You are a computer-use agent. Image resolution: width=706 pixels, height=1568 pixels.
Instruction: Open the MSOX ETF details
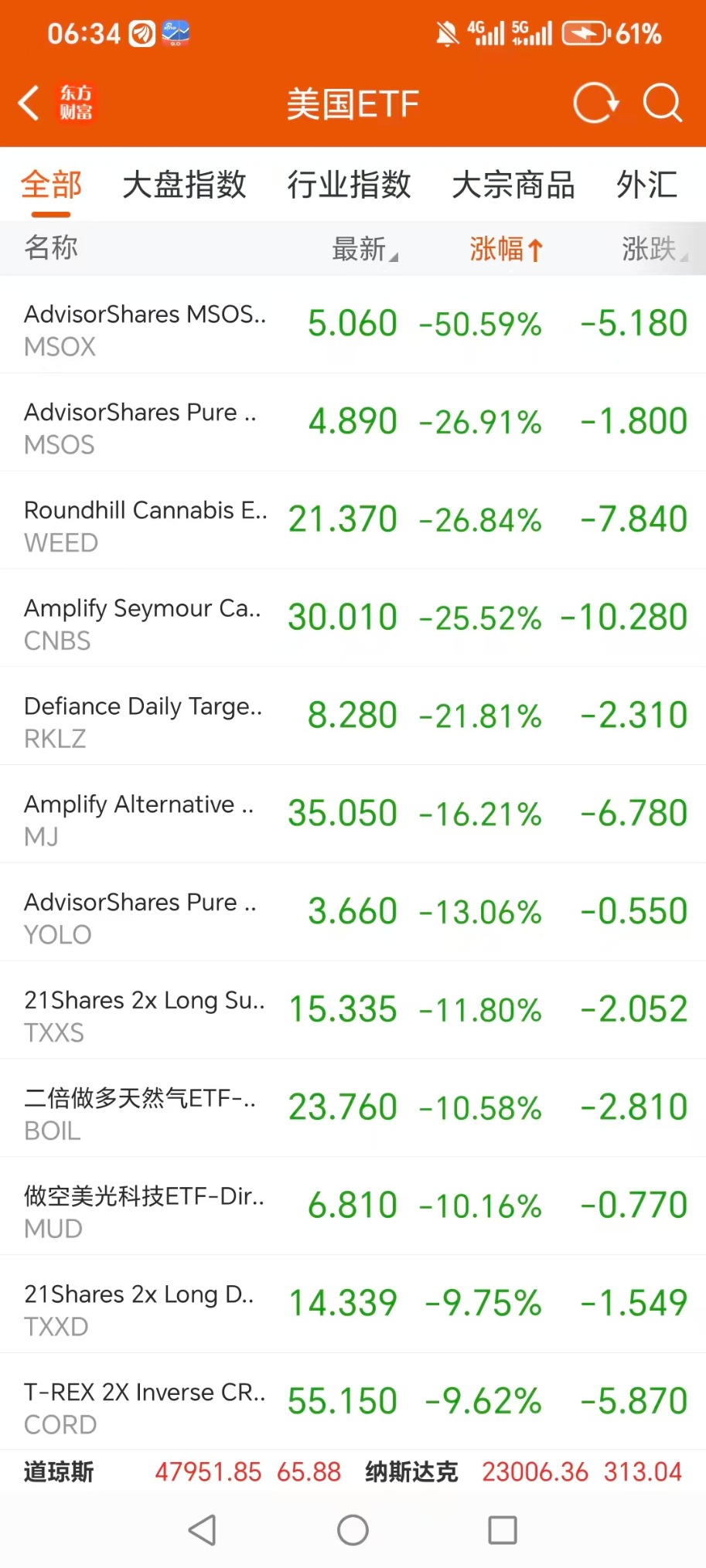pos(353,325)
